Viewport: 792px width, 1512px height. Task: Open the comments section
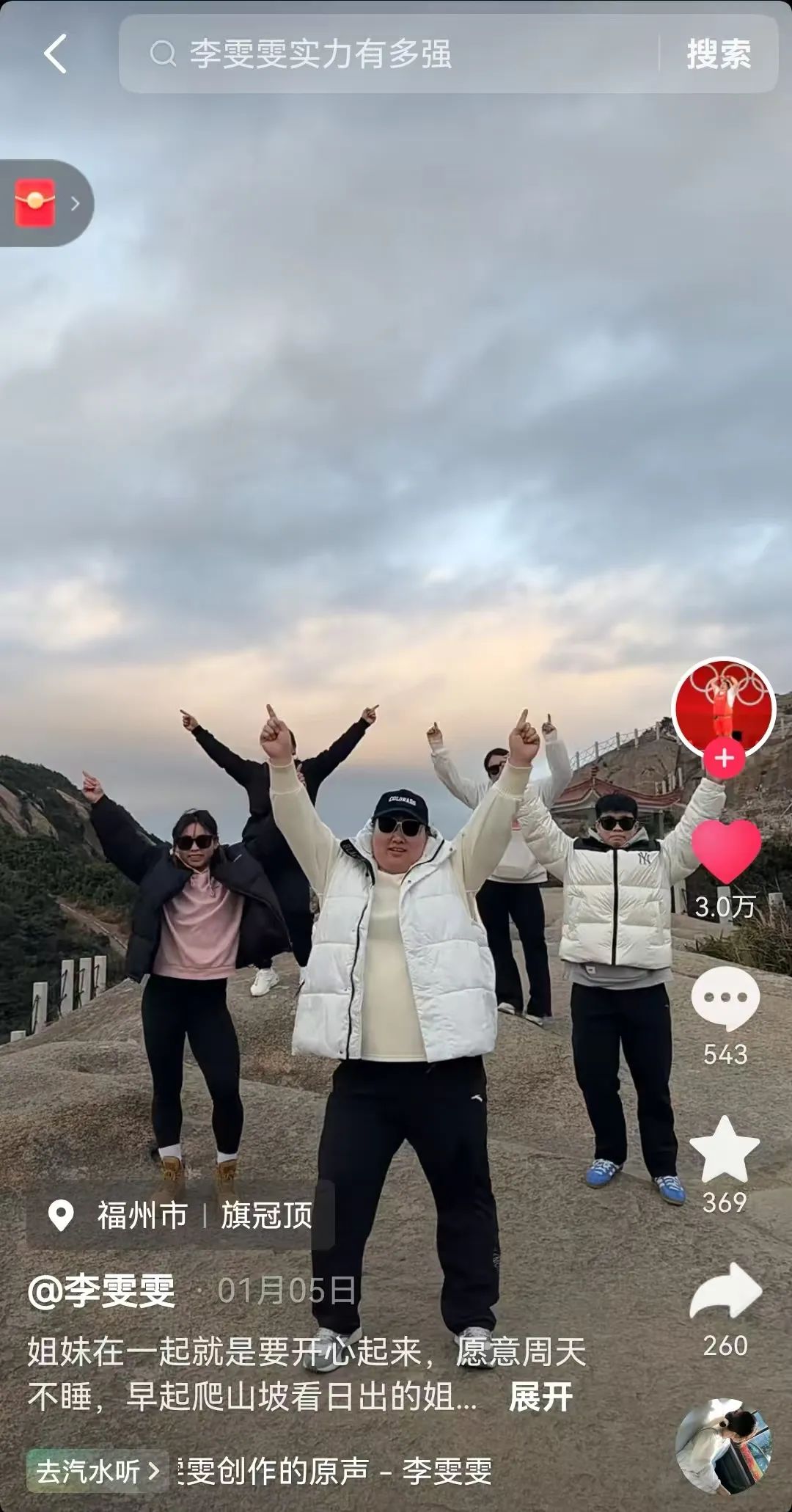pos(725,999)
